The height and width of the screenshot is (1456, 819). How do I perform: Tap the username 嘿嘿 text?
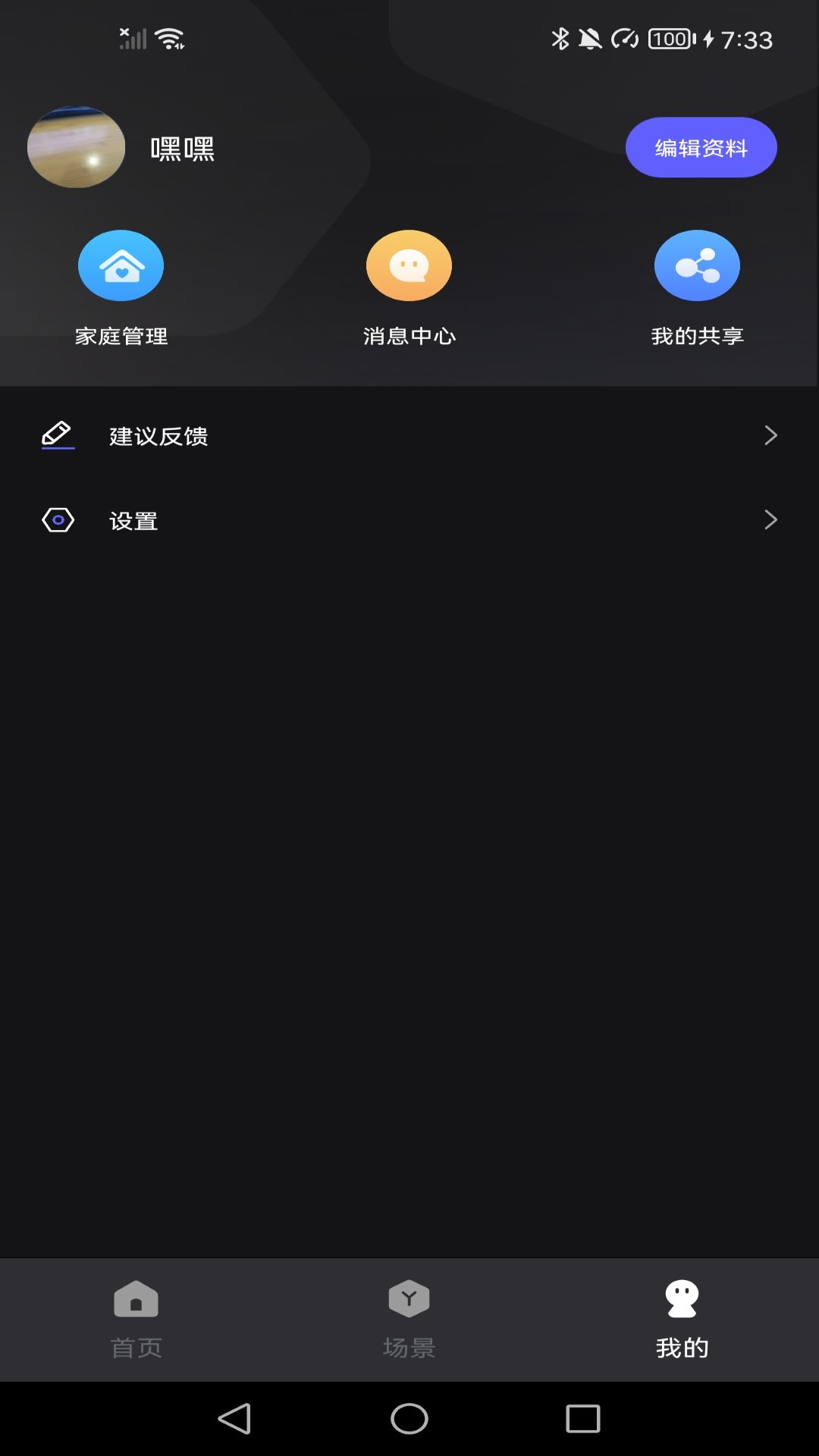coord(182,149)
